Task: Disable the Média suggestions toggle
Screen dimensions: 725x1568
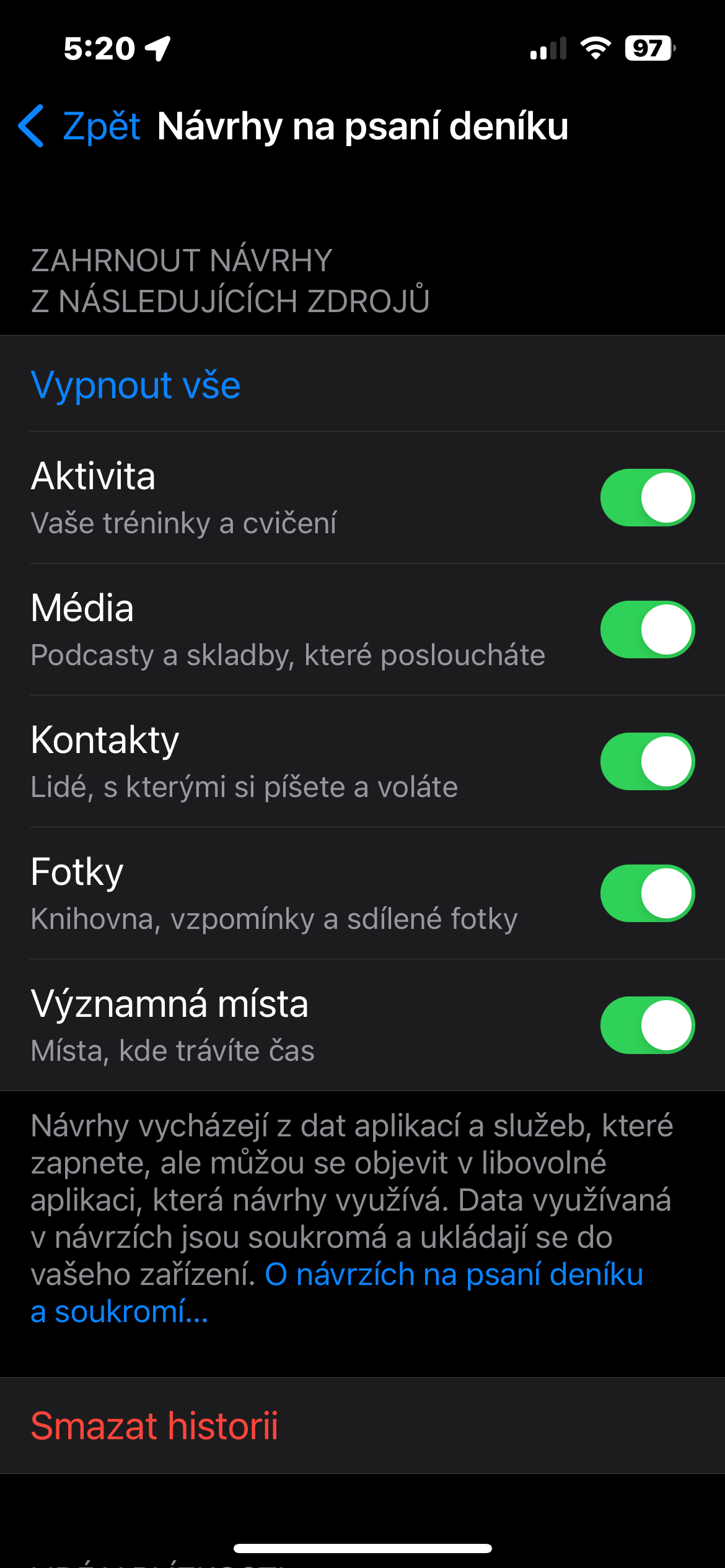Action: (x=647, y=629)
